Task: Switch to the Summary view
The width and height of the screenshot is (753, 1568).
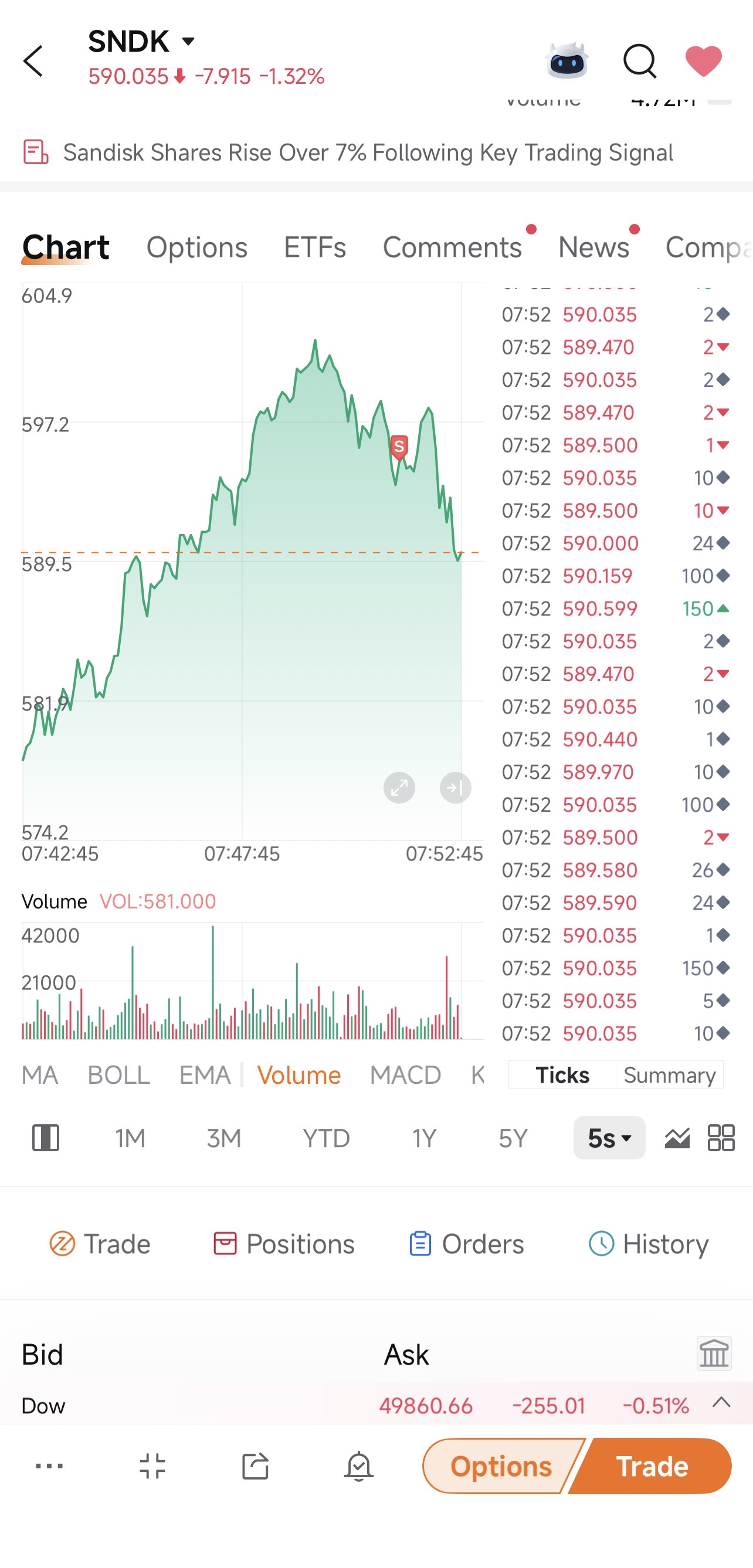Action: 670,1075
